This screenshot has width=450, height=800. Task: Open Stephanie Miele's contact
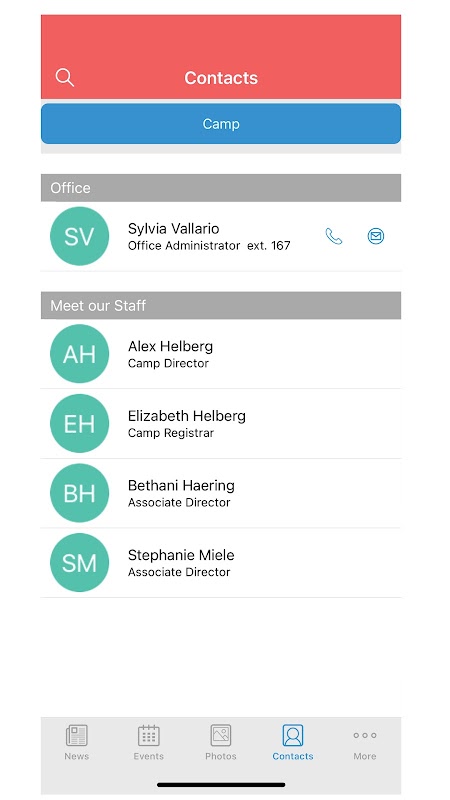pos(221,563)
